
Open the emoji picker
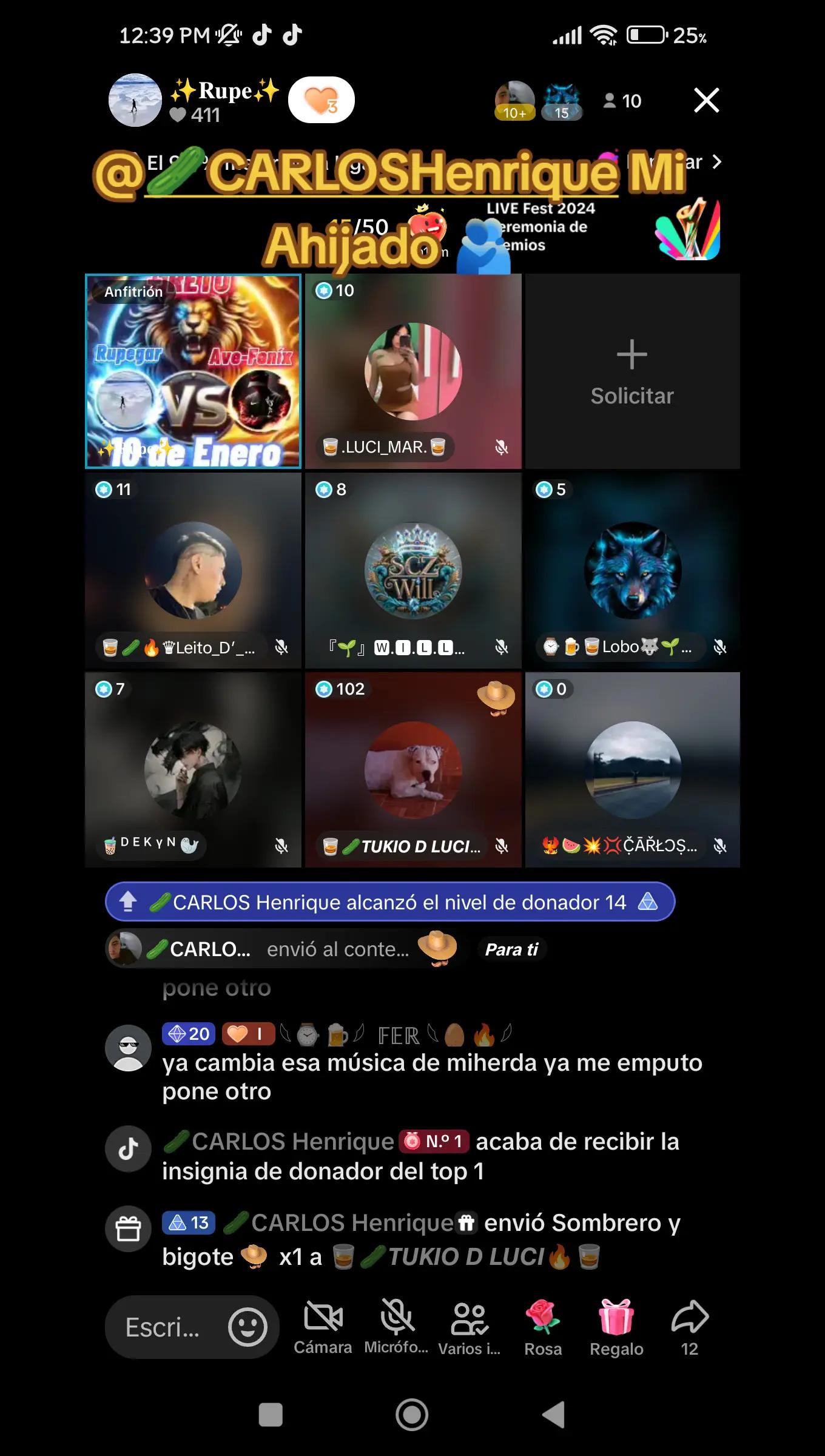pyautogui.click(x=247, y=1327)
